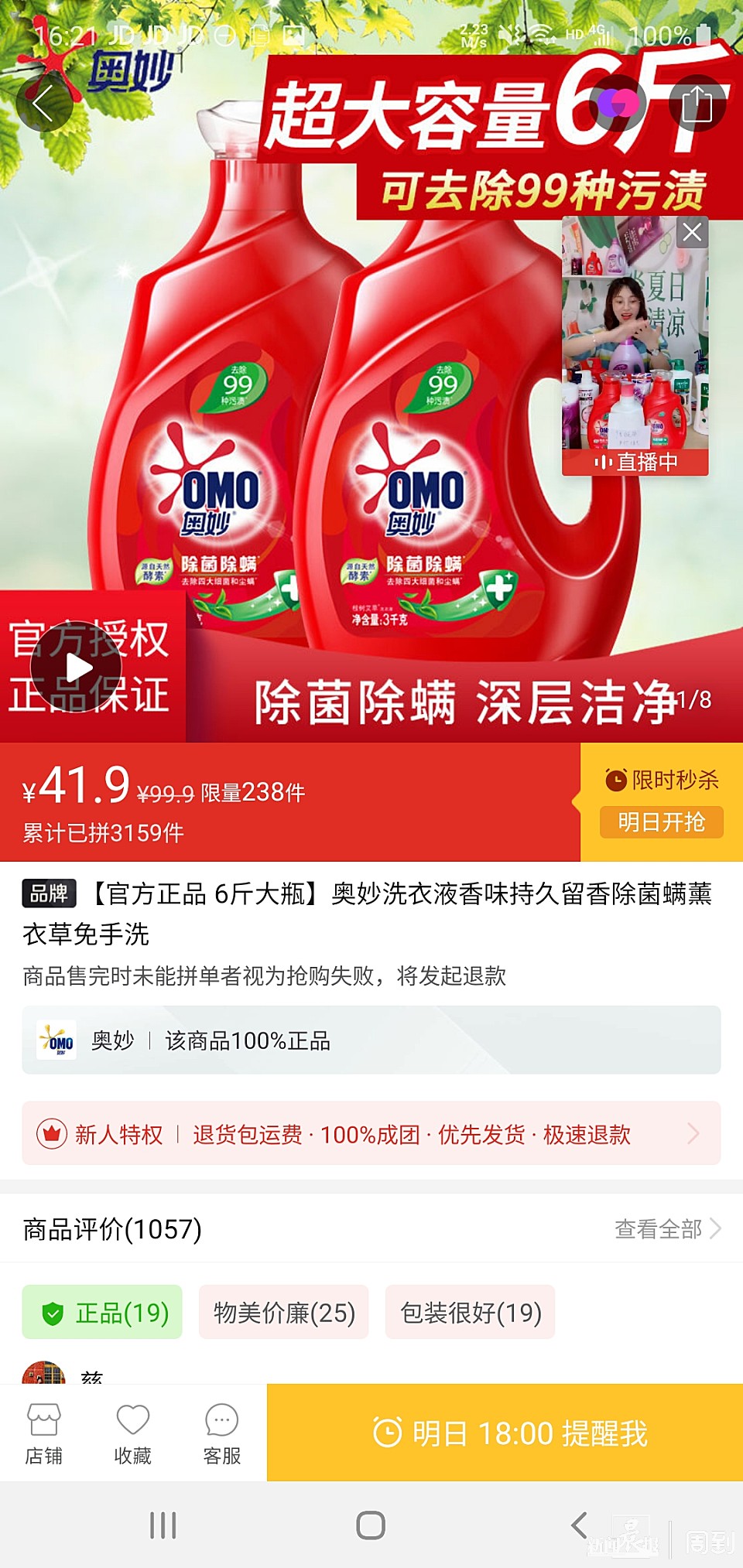743x1568 pixels.
Task: Contact 客服 customer service
Action: coord(222,1433)
